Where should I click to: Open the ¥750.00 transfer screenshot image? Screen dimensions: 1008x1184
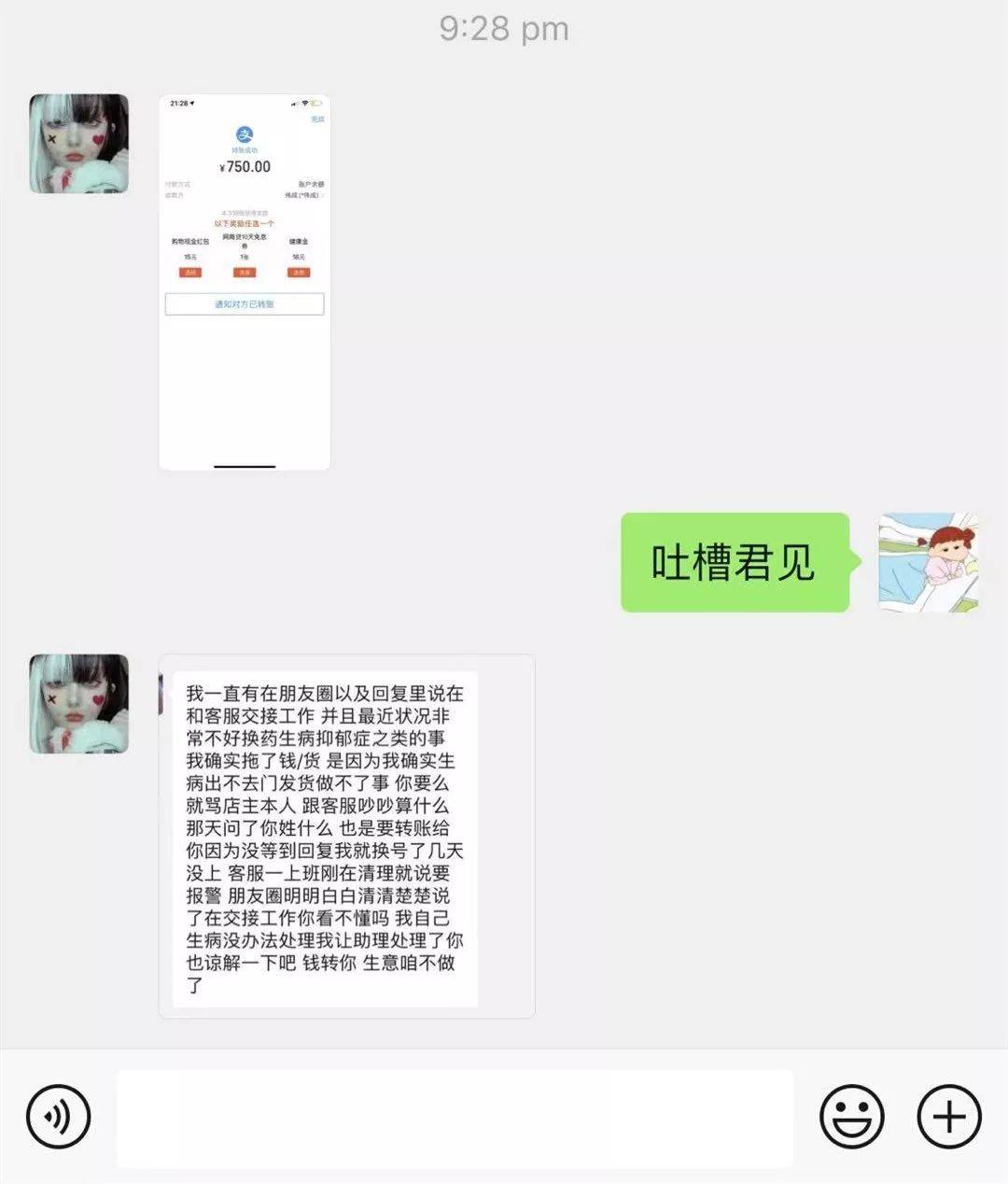[245, 282]
